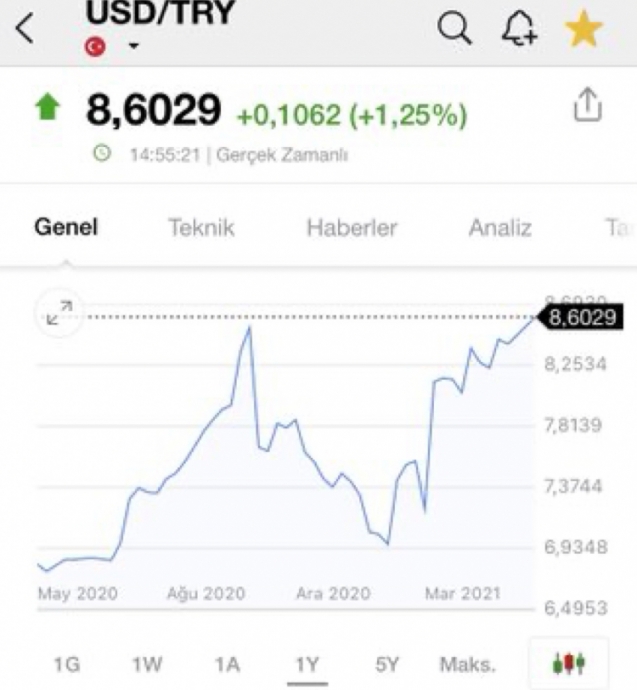Set chart range to 1W
637x690 pixels.
[x=147, y=664]
